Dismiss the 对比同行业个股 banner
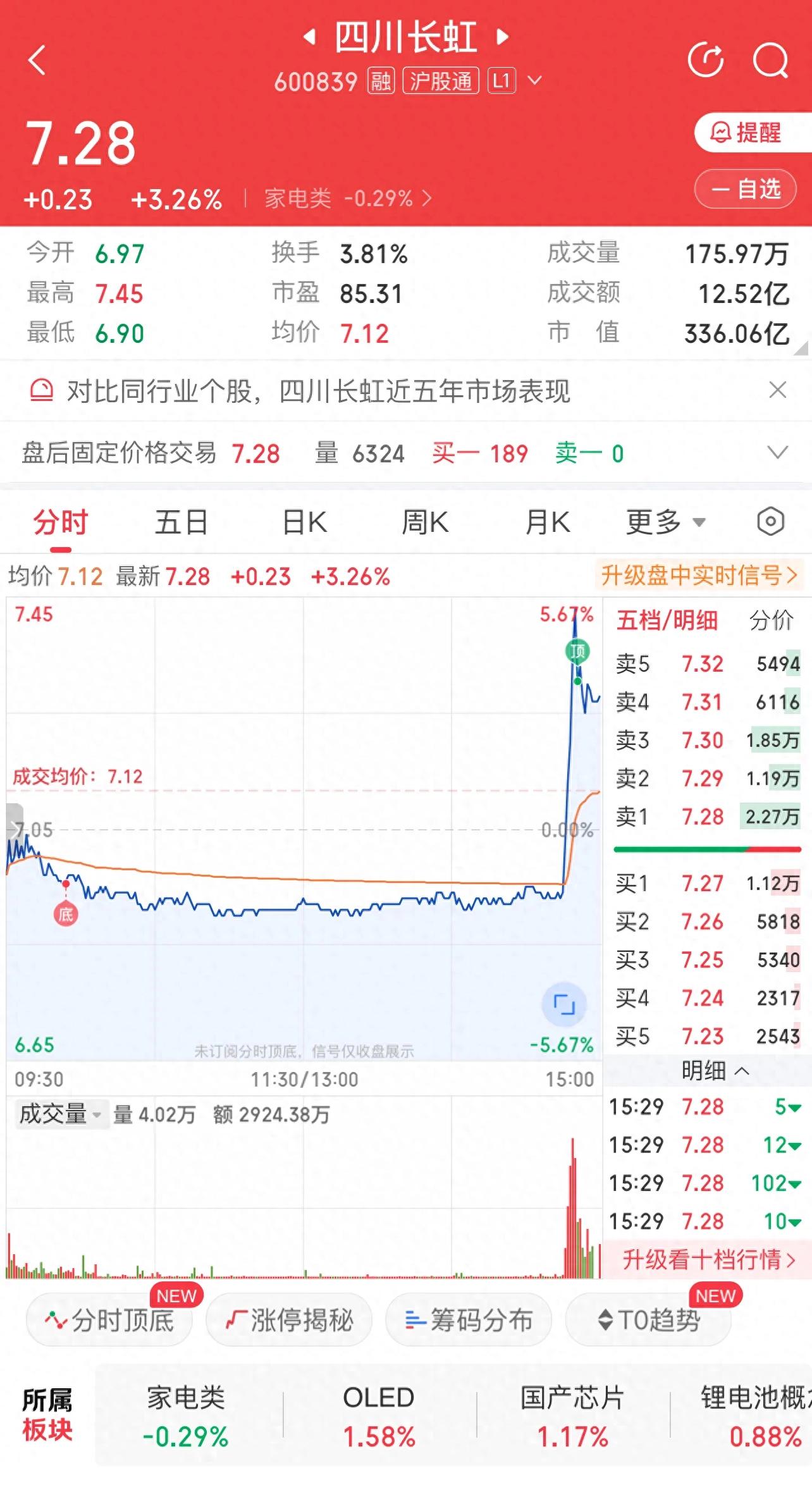 777,390
